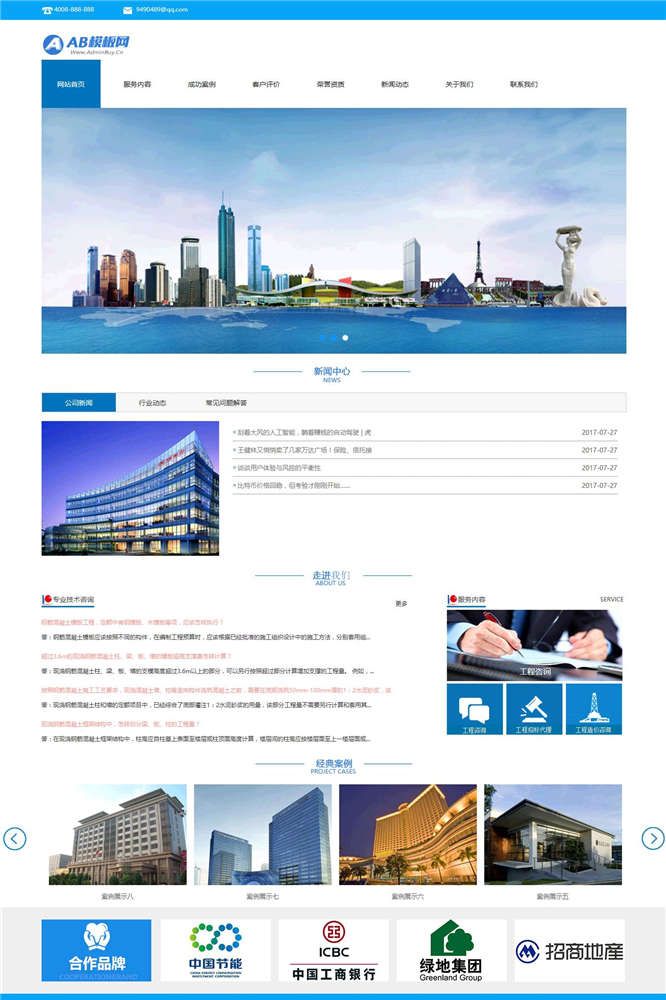Switch to the 行业动态 news tab
This screenshot has height=1000, width=666.
(152, 403)
